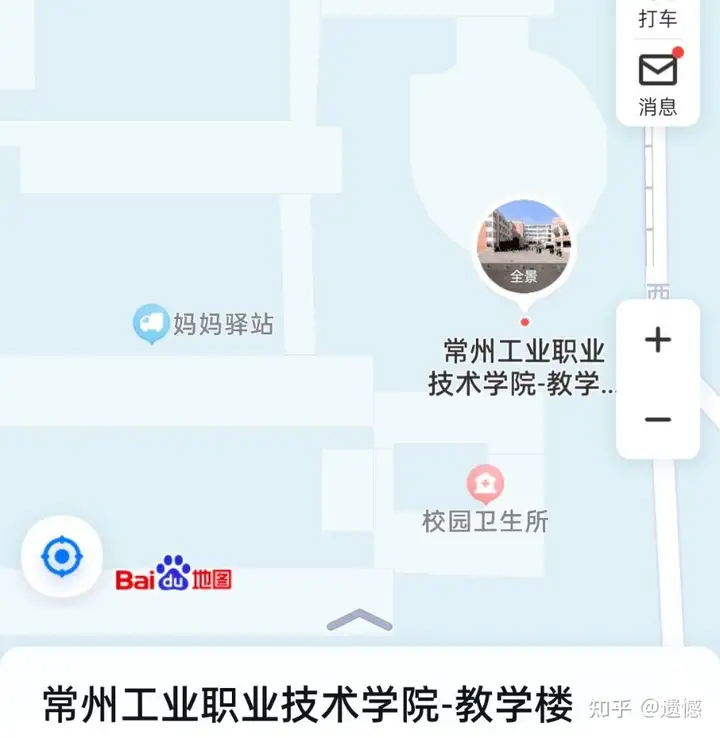Image resolution: width=720 pixels, height=738 pixels.
Task: Select the 校园卫生所 clinic marker
Action: (486, 486)
